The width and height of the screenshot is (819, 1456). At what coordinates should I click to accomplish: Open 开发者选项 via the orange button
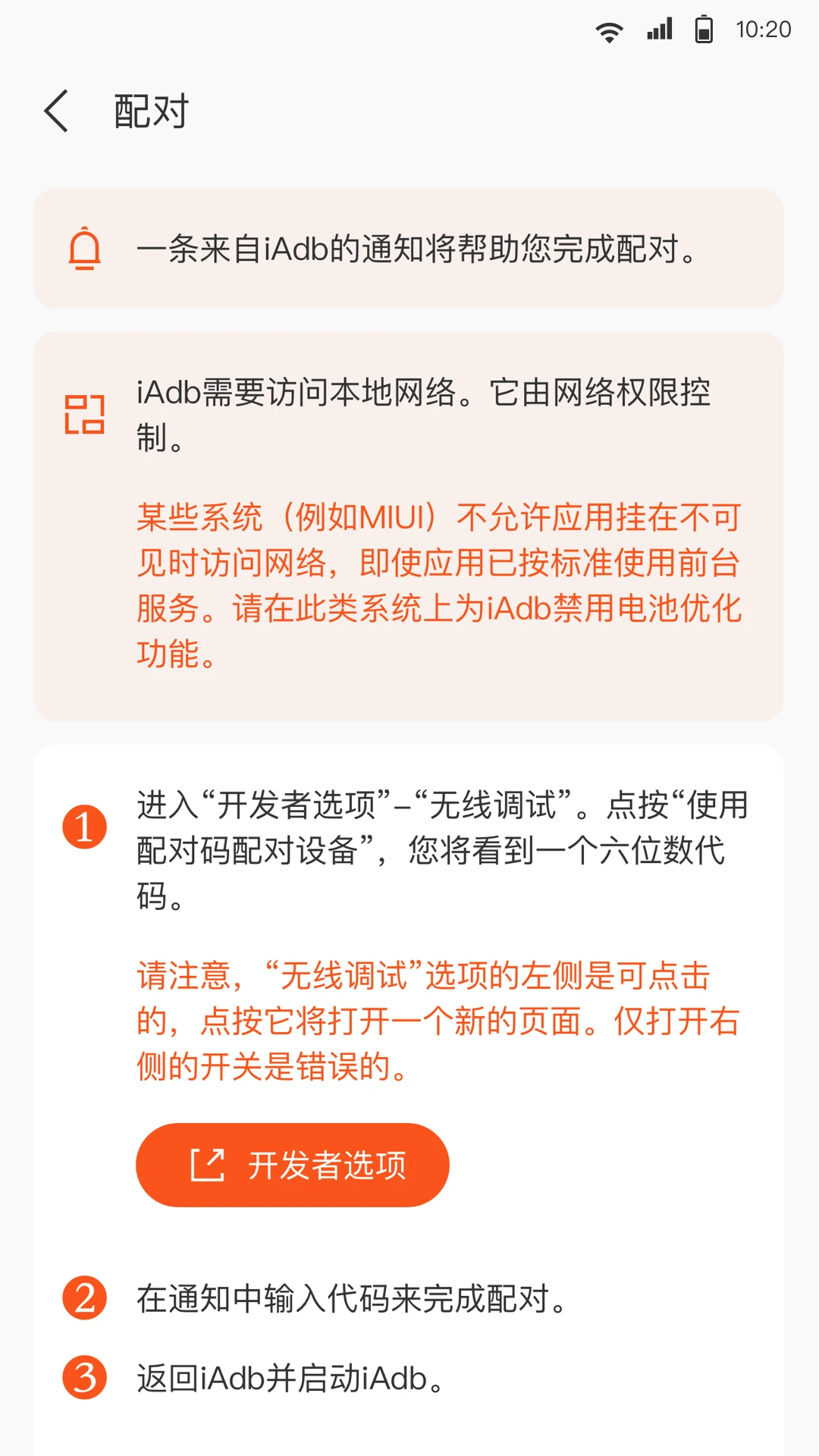pos(293,1164)
